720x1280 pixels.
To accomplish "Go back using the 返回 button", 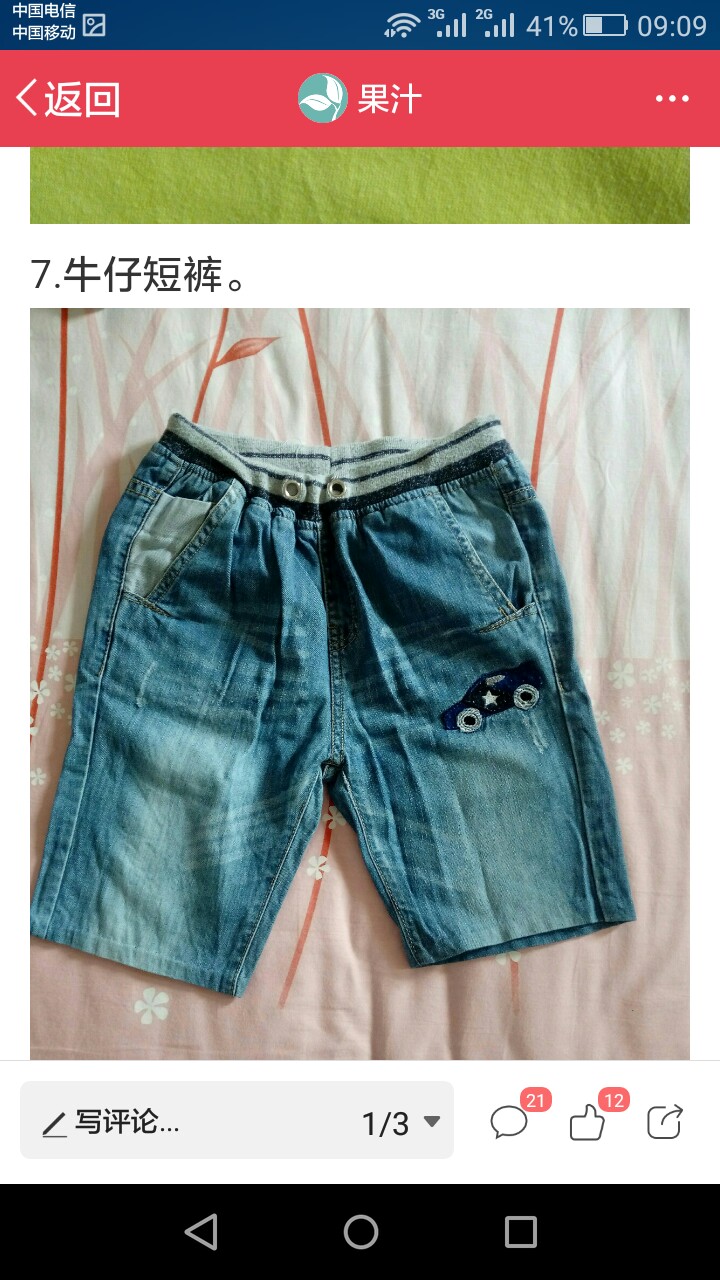I will pos(67,99).
